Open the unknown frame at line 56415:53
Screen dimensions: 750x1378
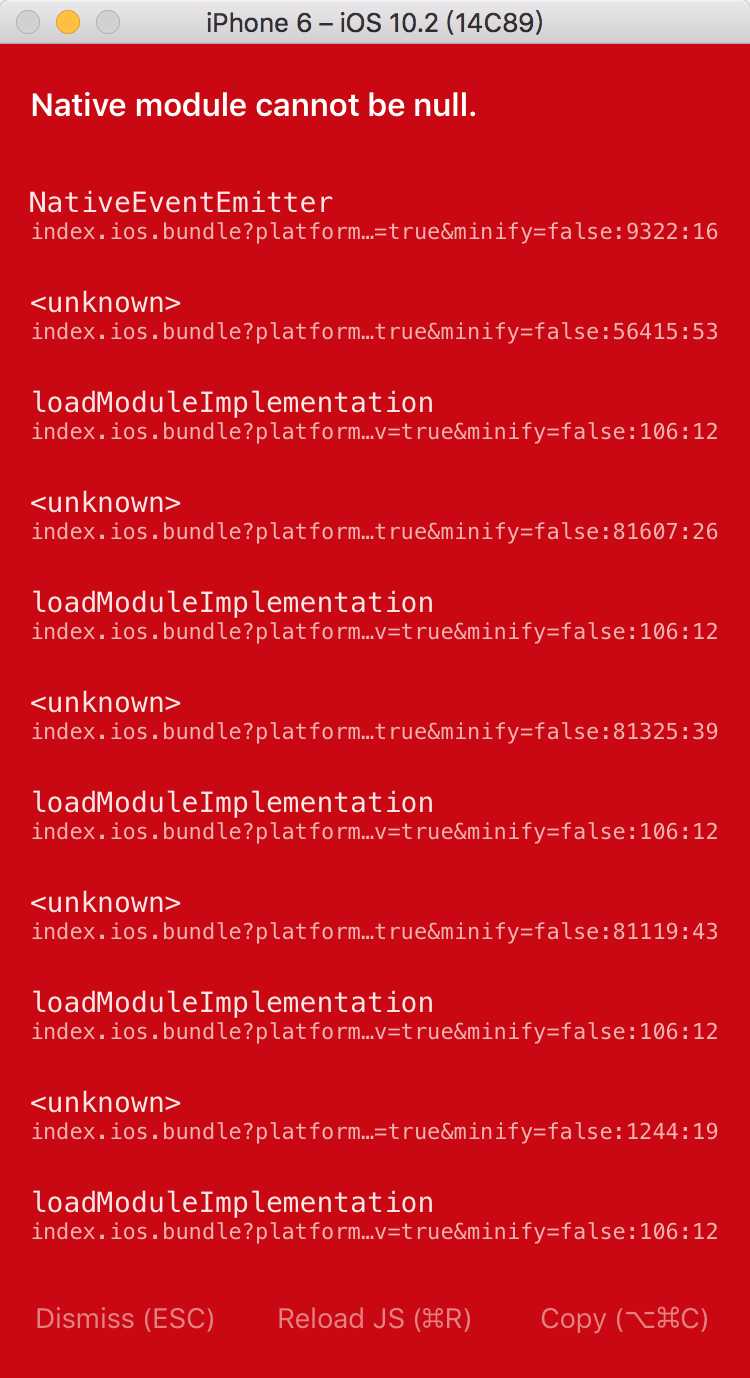(x=374, y=316)
